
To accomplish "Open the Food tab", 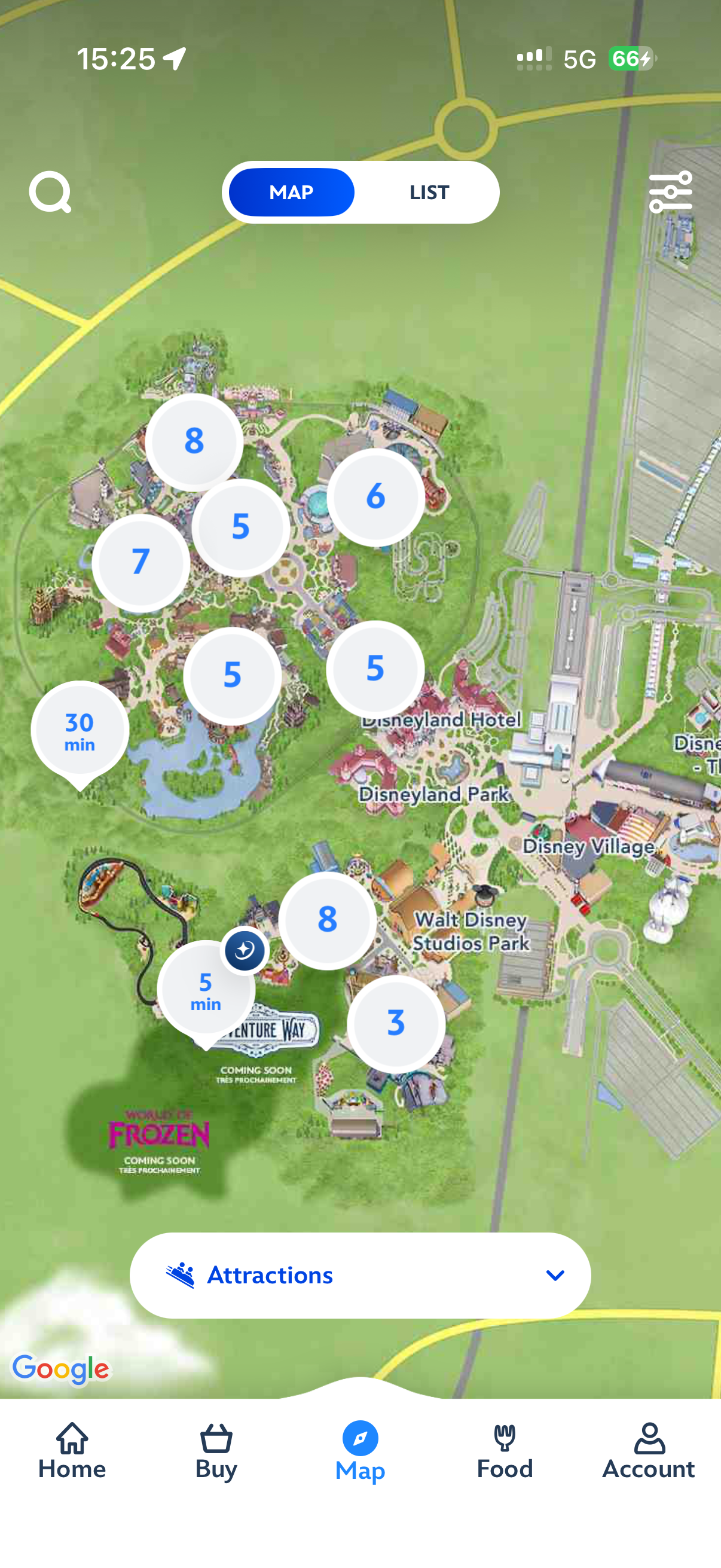I will 505,1452.
